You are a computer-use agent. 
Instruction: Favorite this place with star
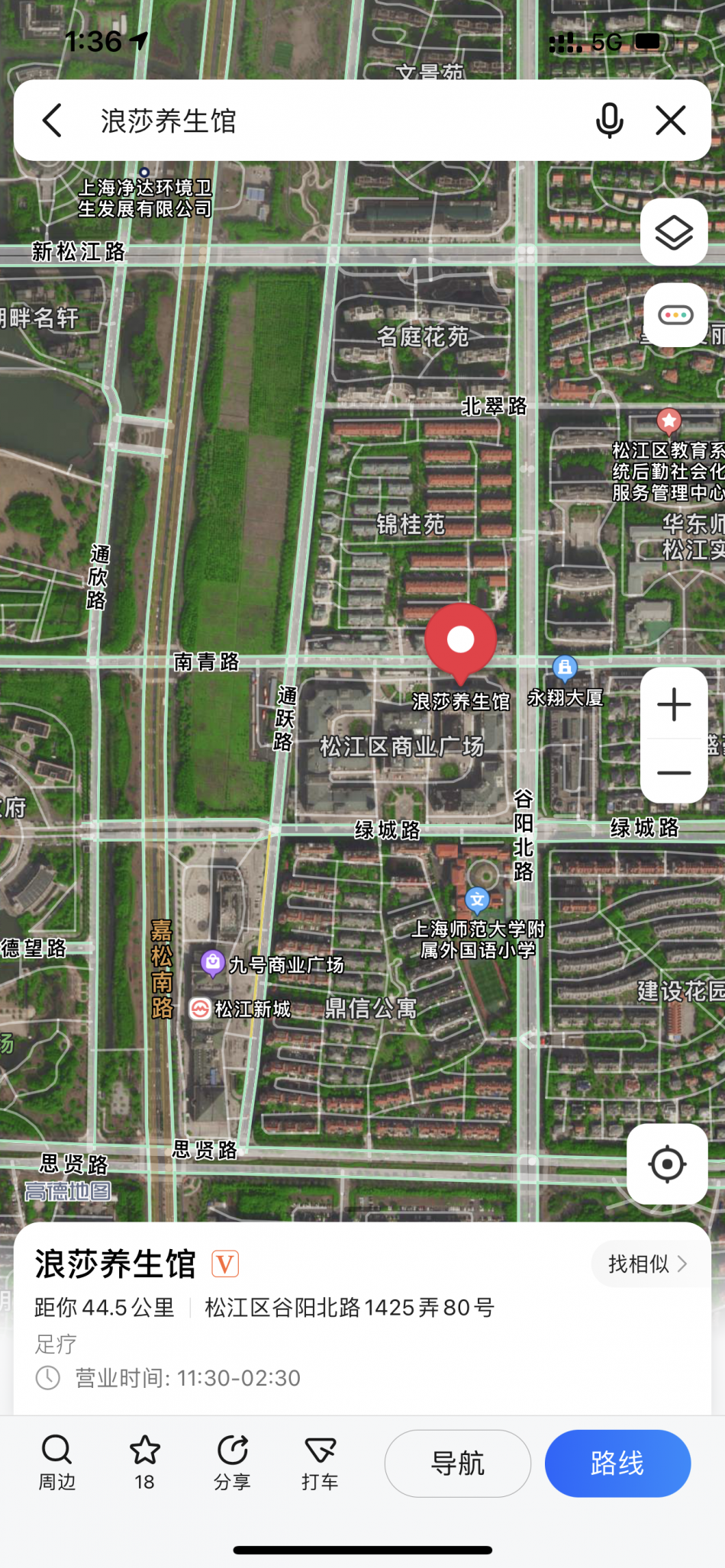[x=144, y=1463]
